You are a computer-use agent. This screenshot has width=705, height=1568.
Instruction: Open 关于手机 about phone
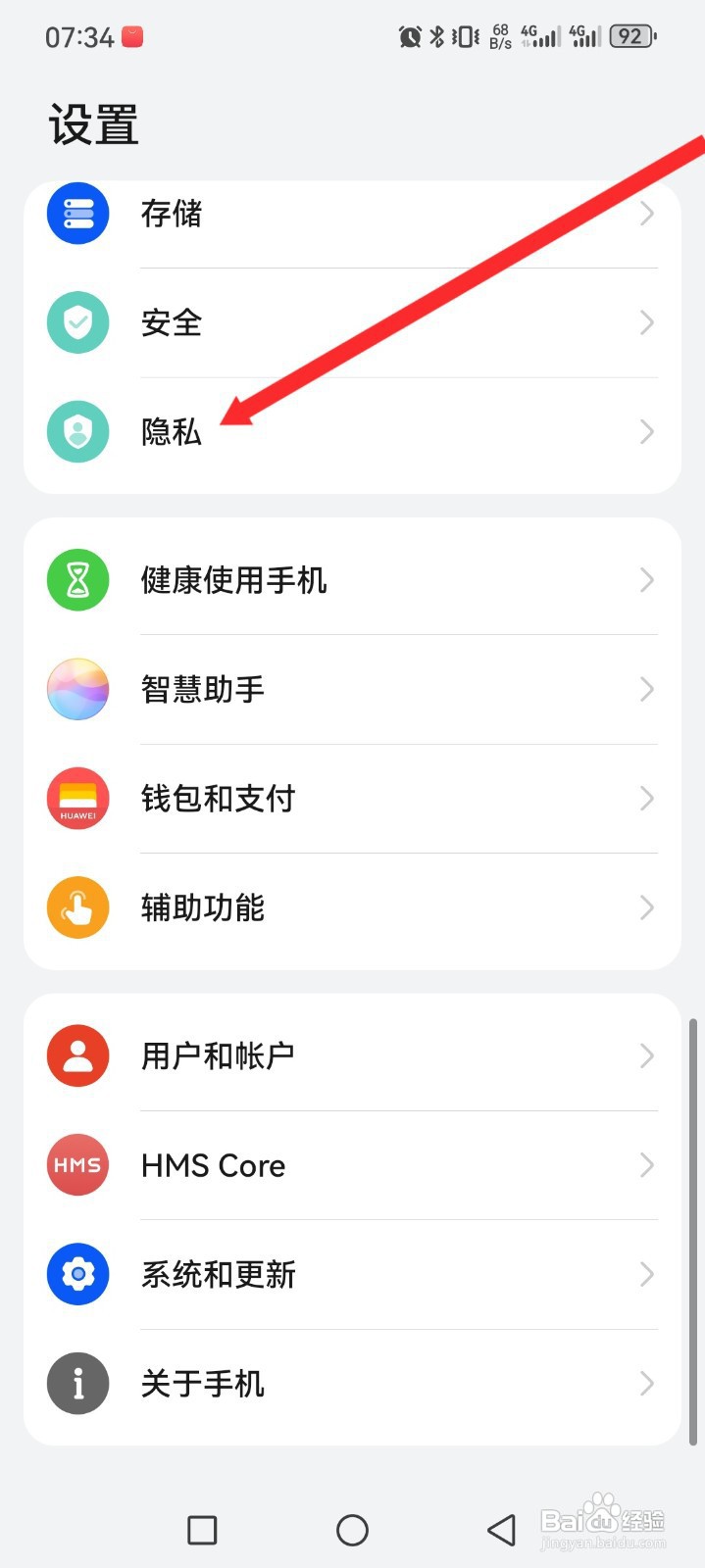(352, 1384)
